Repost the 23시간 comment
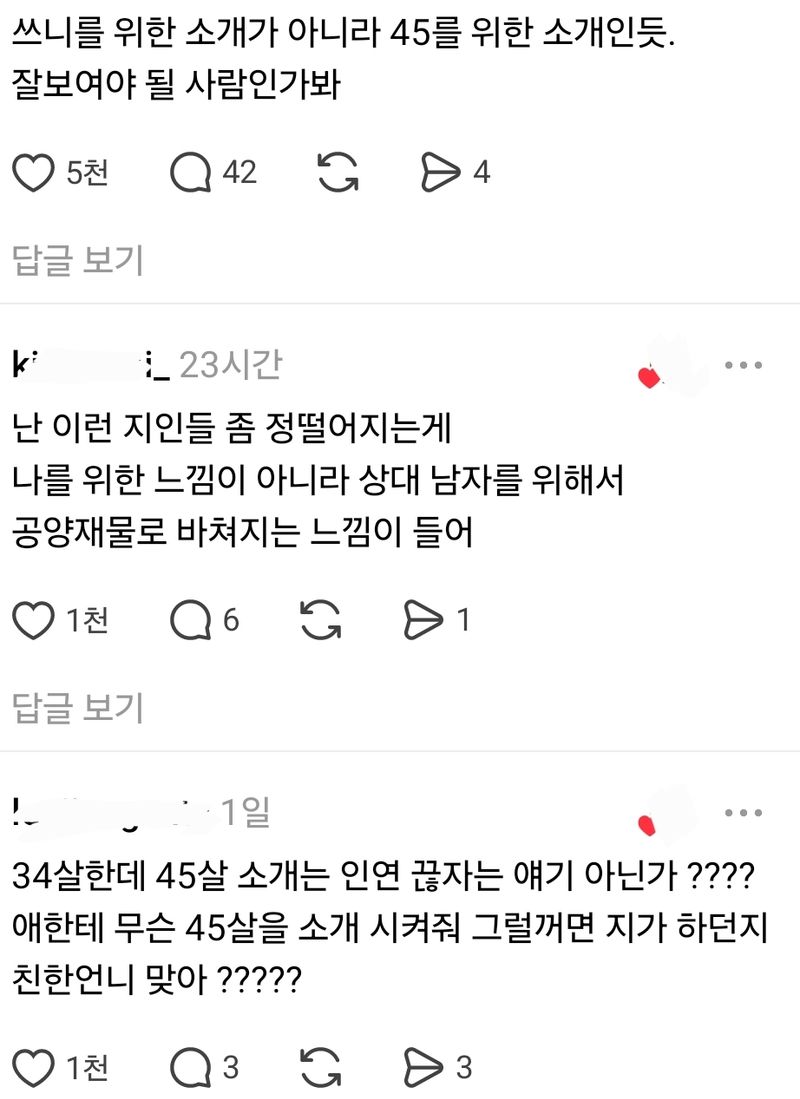This screenshot has height=1099, width=800. tap(322, 621)
